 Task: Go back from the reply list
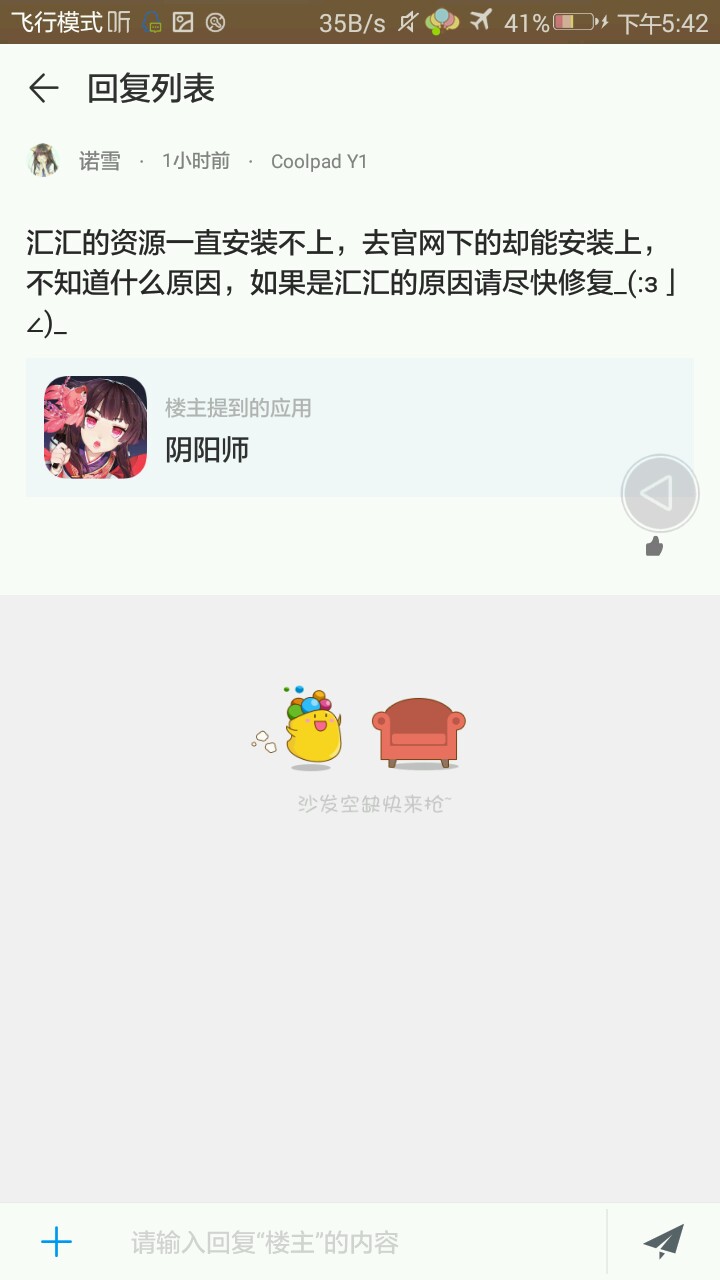pos(43,89)
